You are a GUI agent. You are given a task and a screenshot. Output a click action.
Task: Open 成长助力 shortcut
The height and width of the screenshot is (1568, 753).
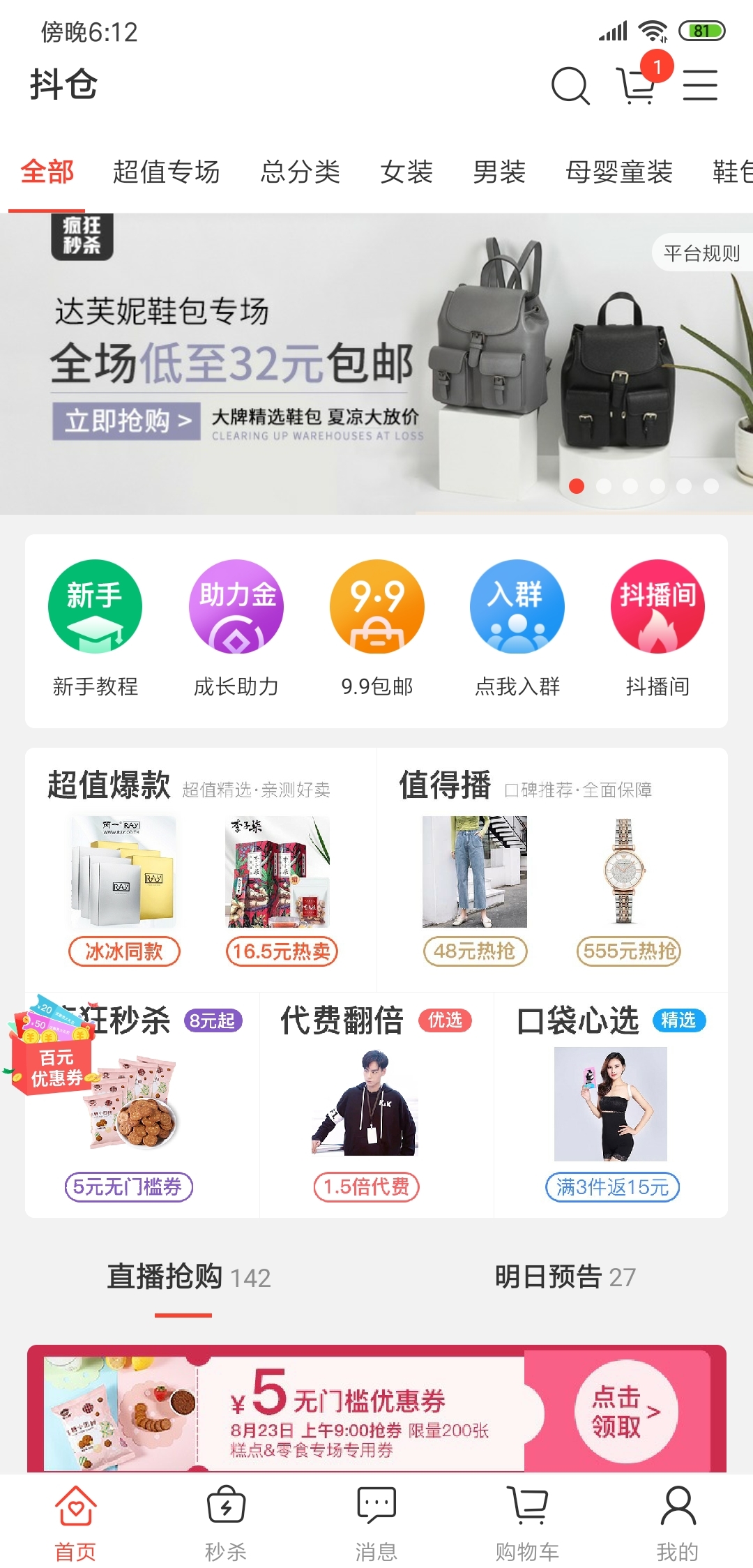[x=236, y=628]
